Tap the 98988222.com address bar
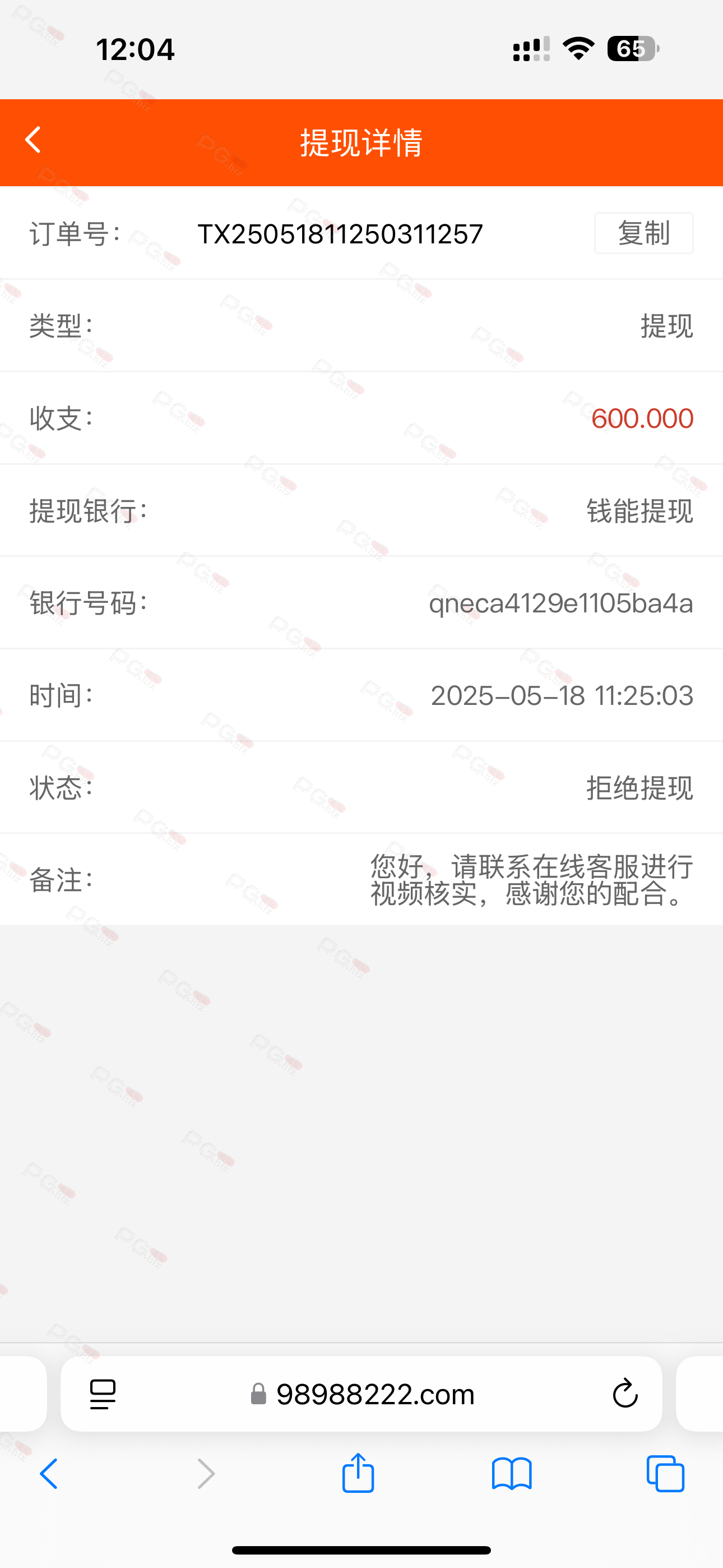This screenshot has height=1568, width=723. [x=361, y=1394]
